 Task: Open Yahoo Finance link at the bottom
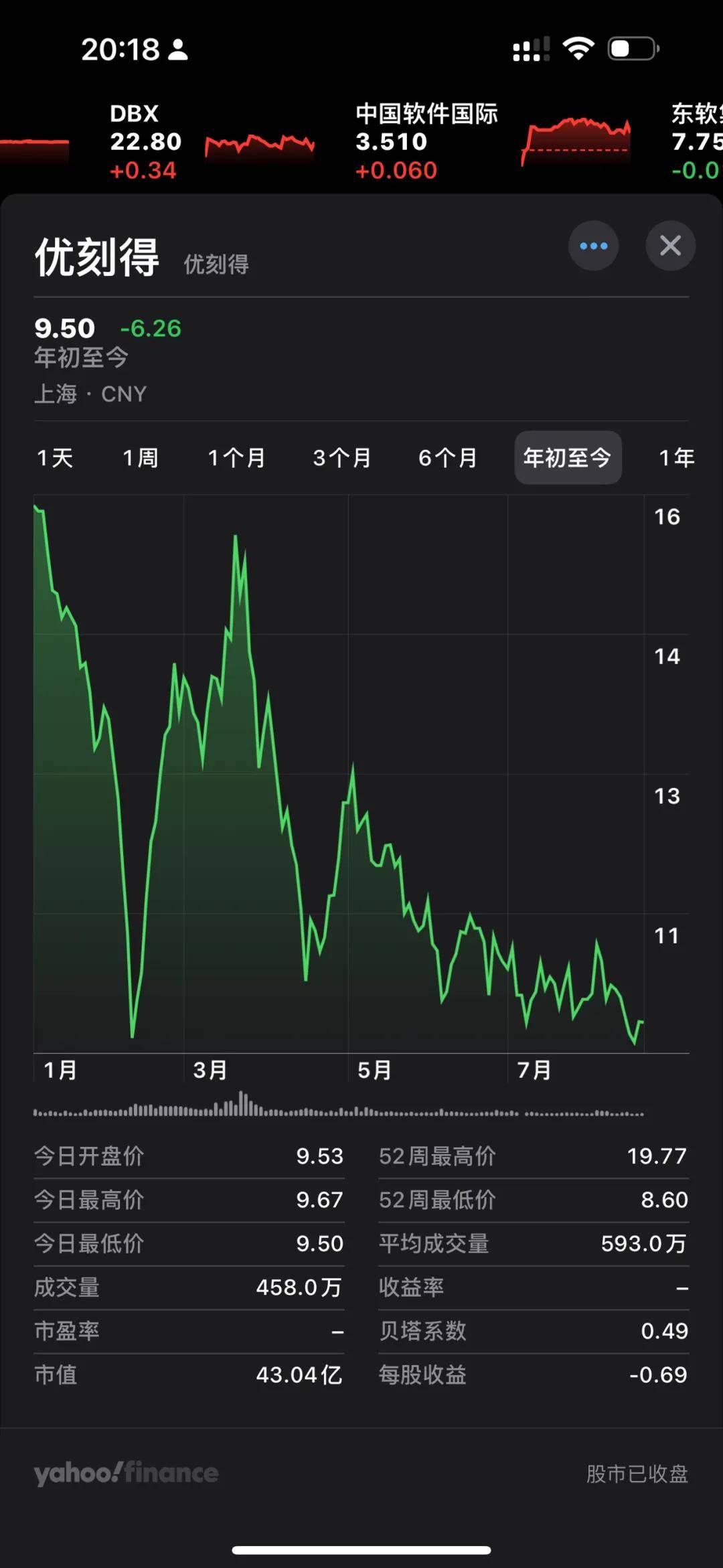[126, 1473]
